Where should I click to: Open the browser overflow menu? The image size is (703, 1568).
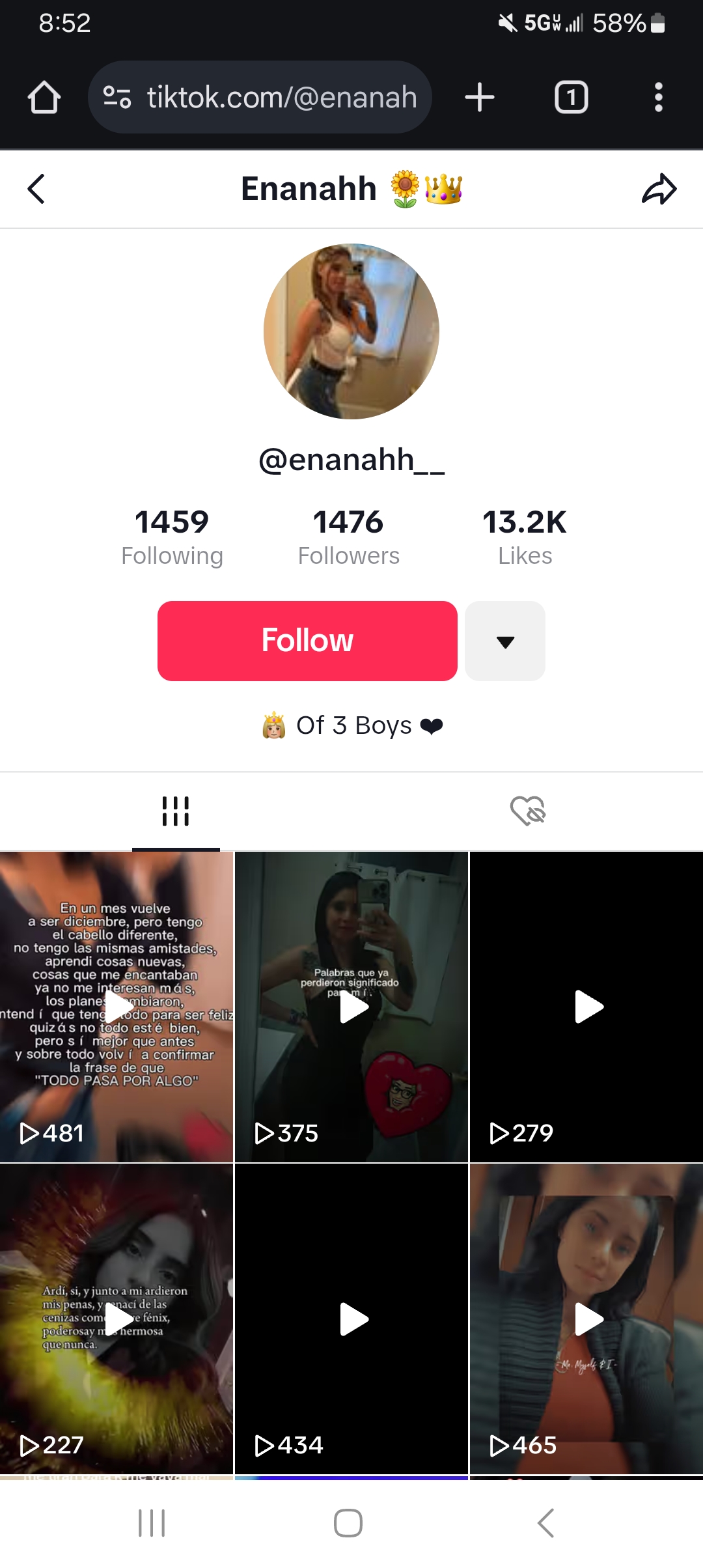(x=659, y=98)
